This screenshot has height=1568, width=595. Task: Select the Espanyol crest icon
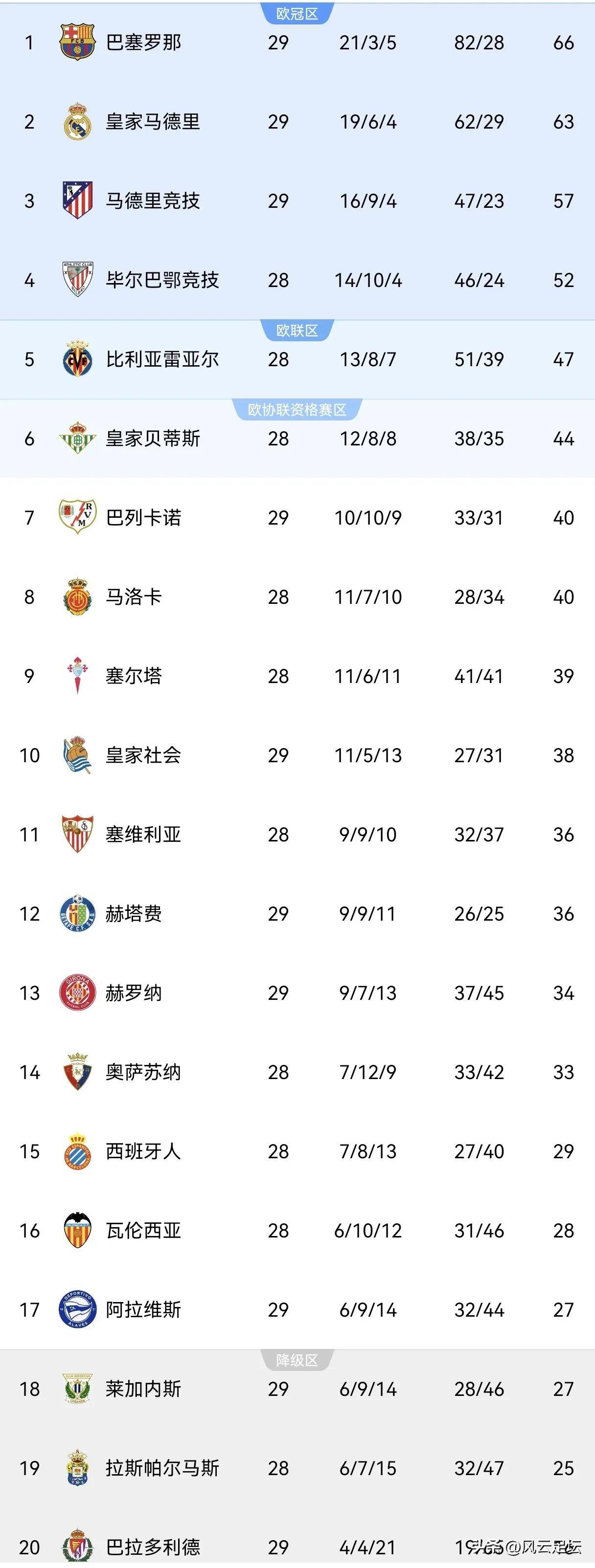click(77, 1151)
